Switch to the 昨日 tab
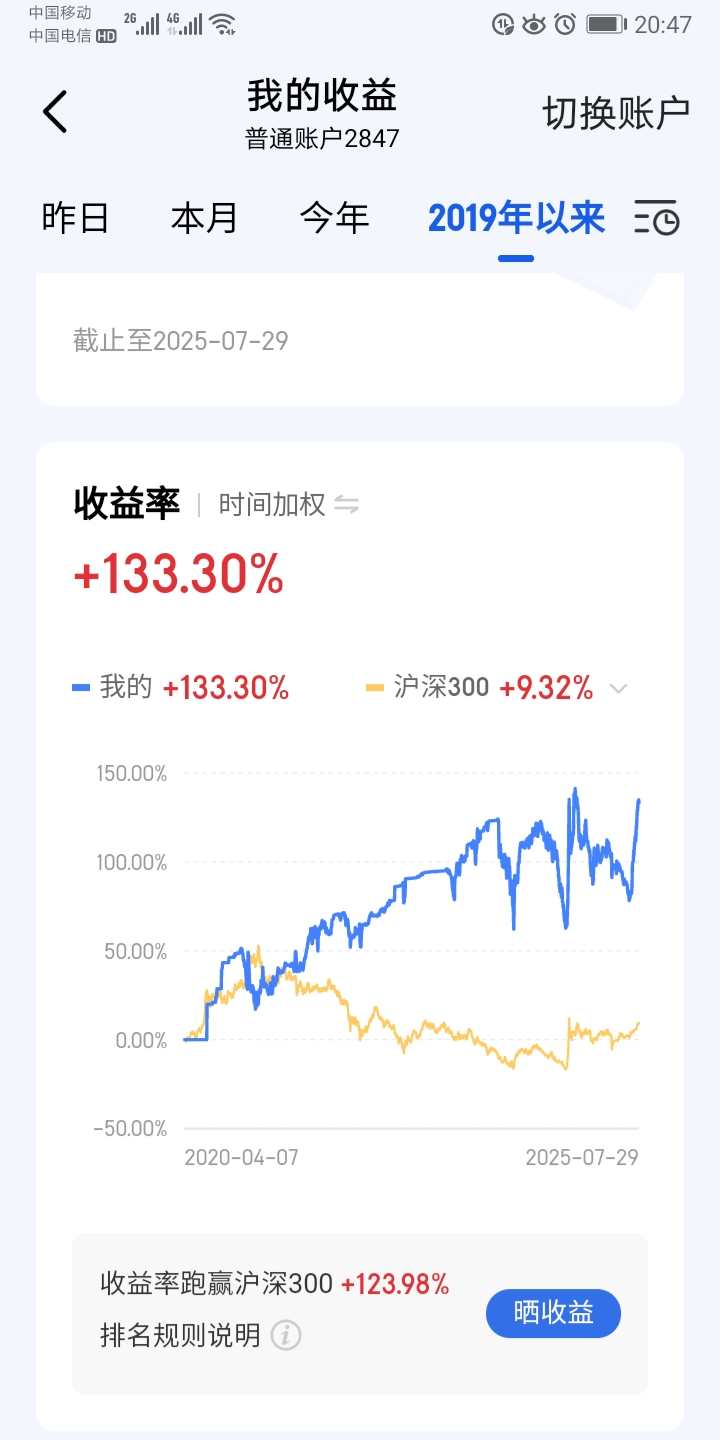Image resolution: width=720 pixels, height=1440 pixels. pyautogui.click(x=75, y=218)
